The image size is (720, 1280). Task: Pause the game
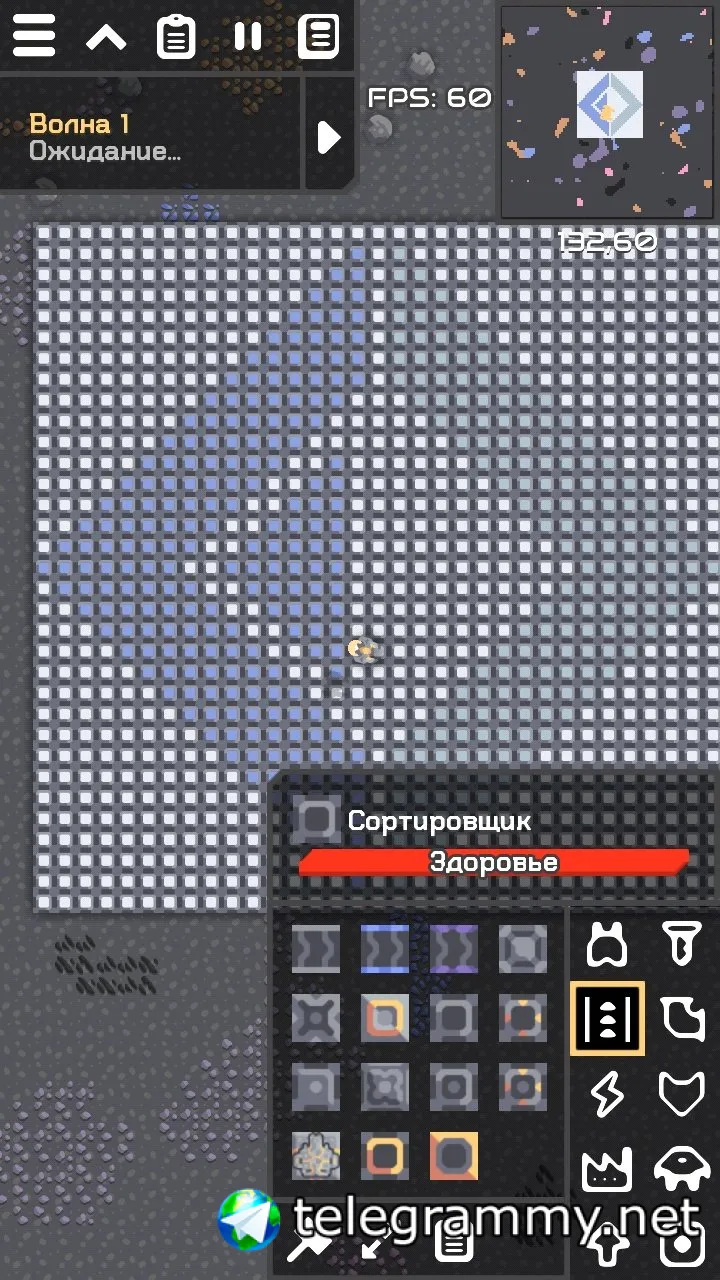247,37
